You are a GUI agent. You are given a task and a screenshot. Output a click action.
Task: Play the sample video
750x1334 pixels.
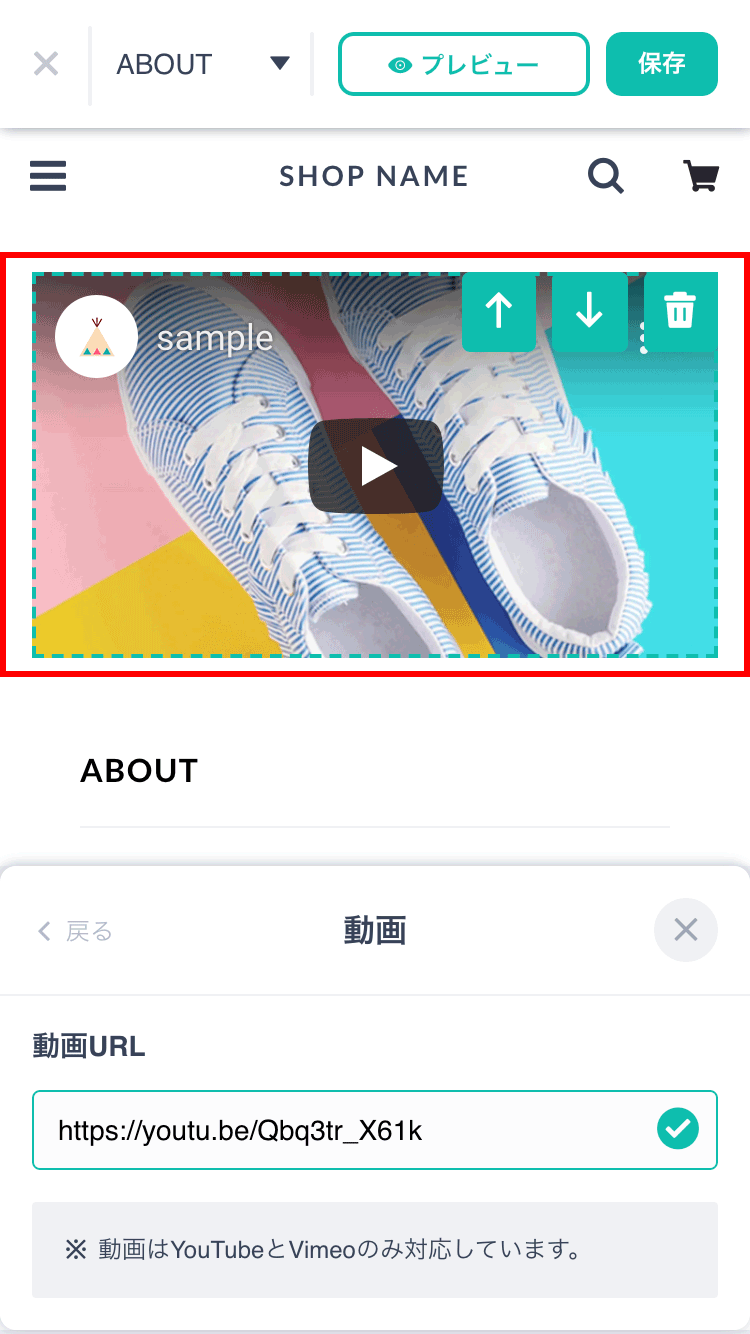coord(376,466)
